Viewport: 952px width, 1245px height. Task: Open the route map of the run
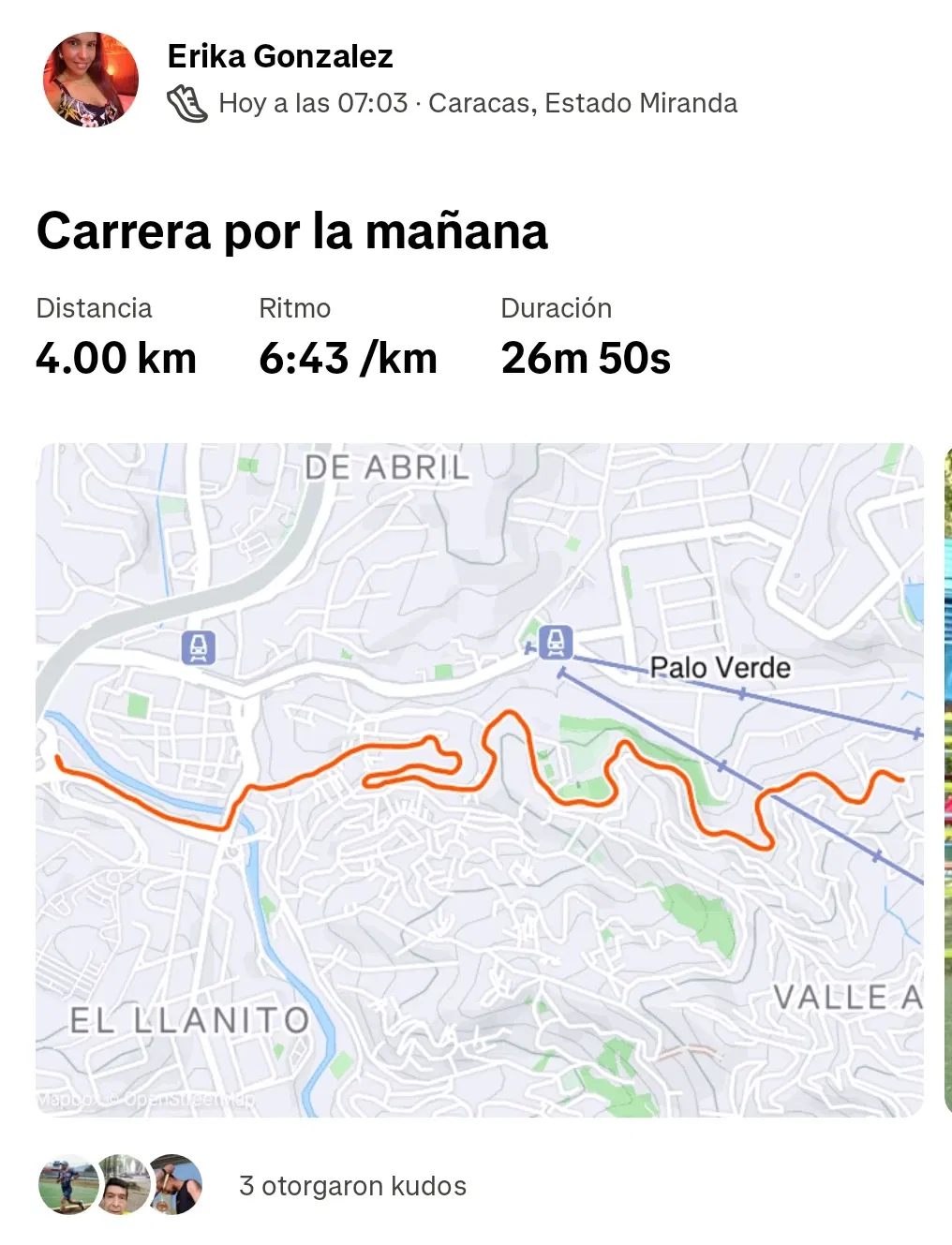479,779
